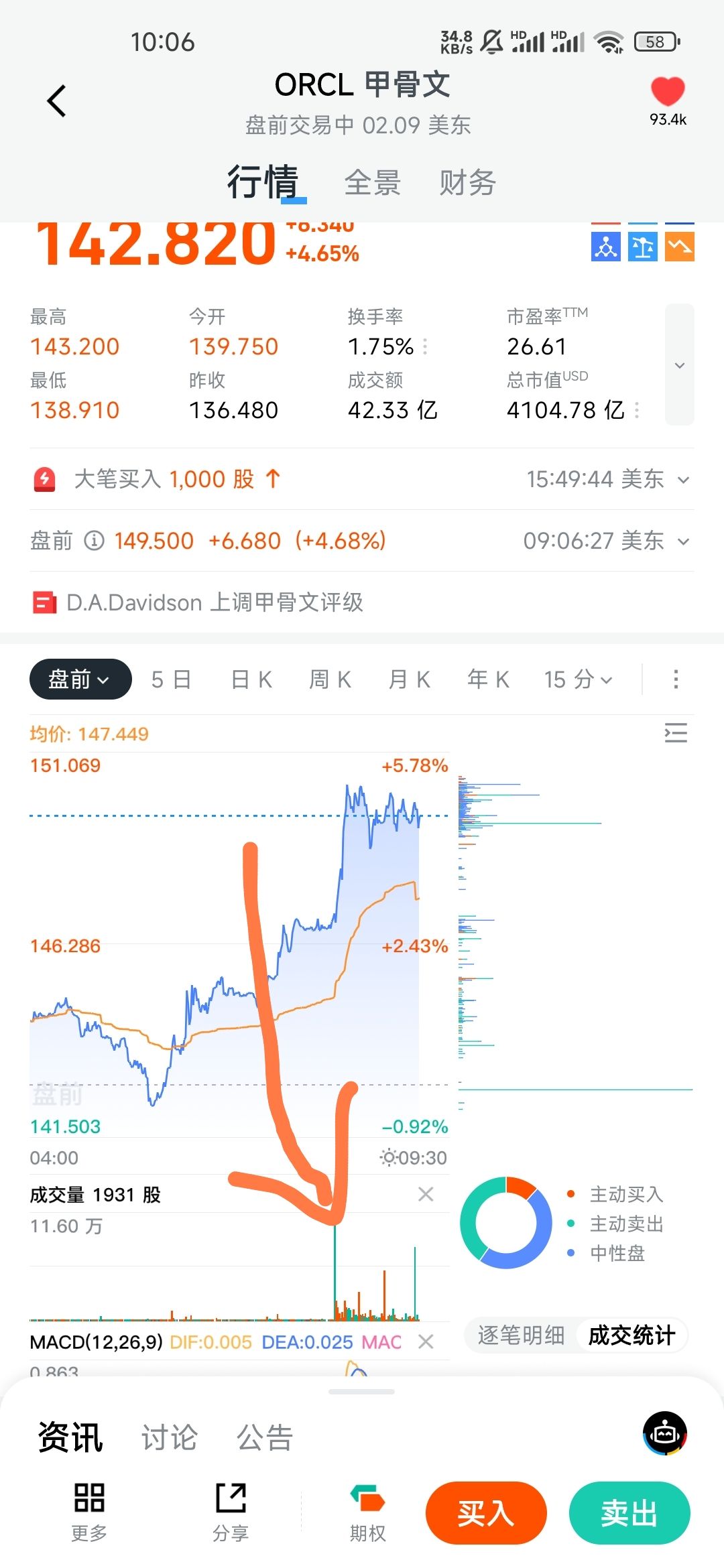Switch chart to 日 K
Viewport: 724px width, 1568px height.
point(251,679)
